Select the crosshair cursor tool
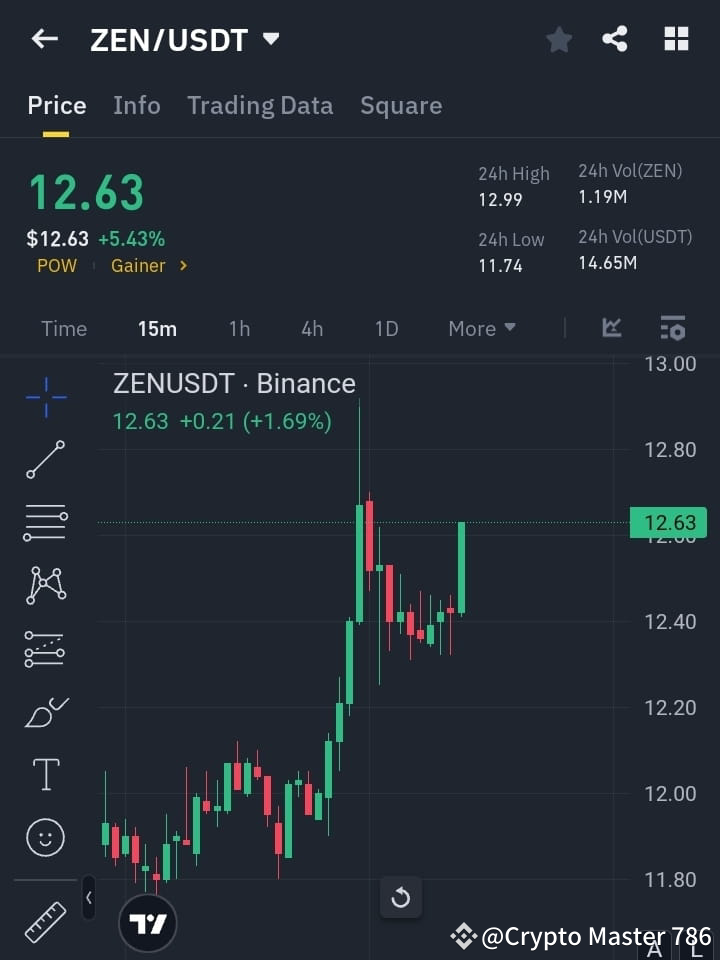720x960 pixels. click(x=45, y=397)
